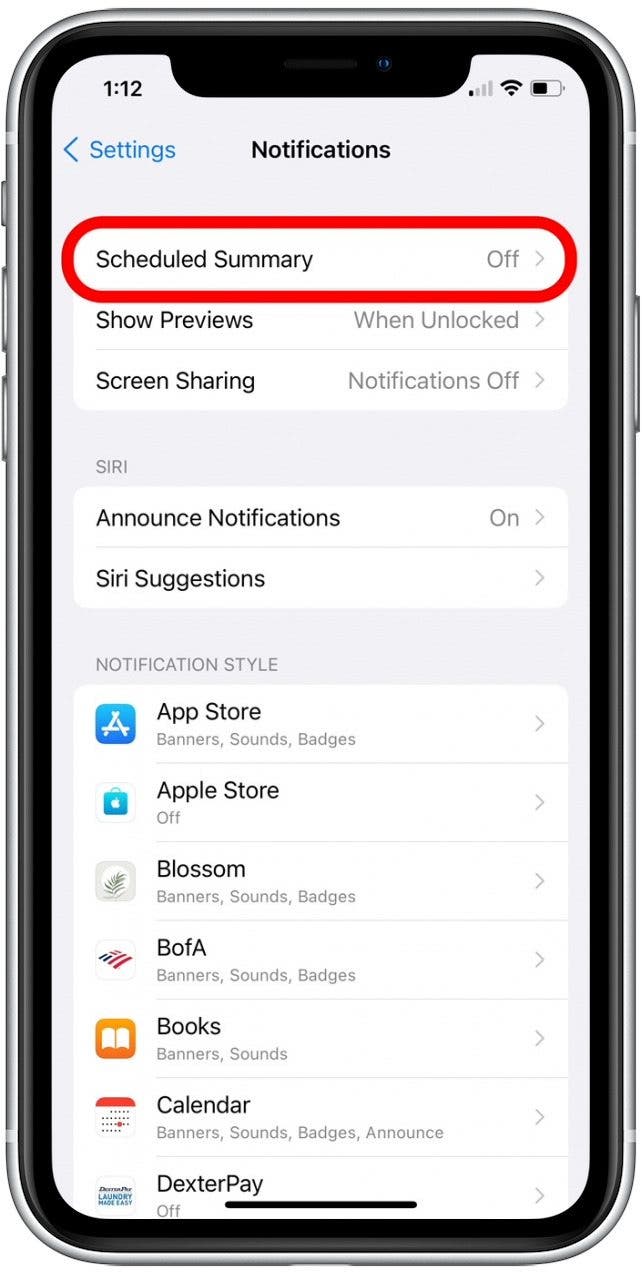Open Siri Suggestions

320,579
